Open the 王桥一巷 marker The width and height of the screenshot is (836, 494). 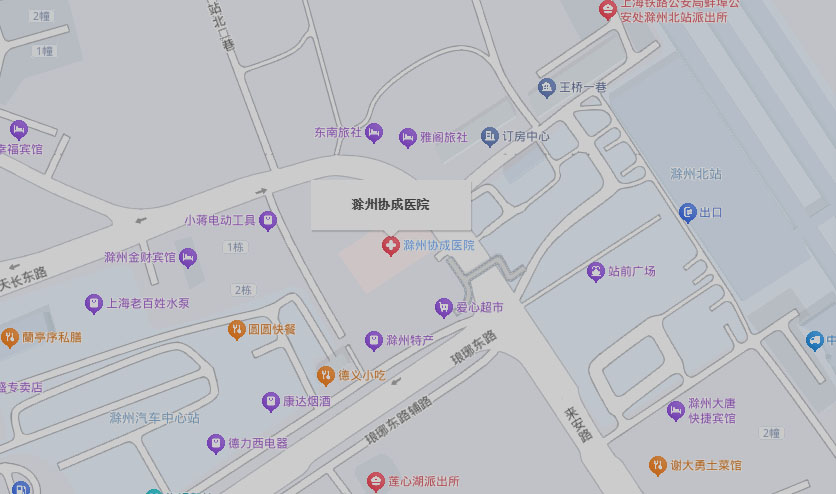(x=547, y=88)
